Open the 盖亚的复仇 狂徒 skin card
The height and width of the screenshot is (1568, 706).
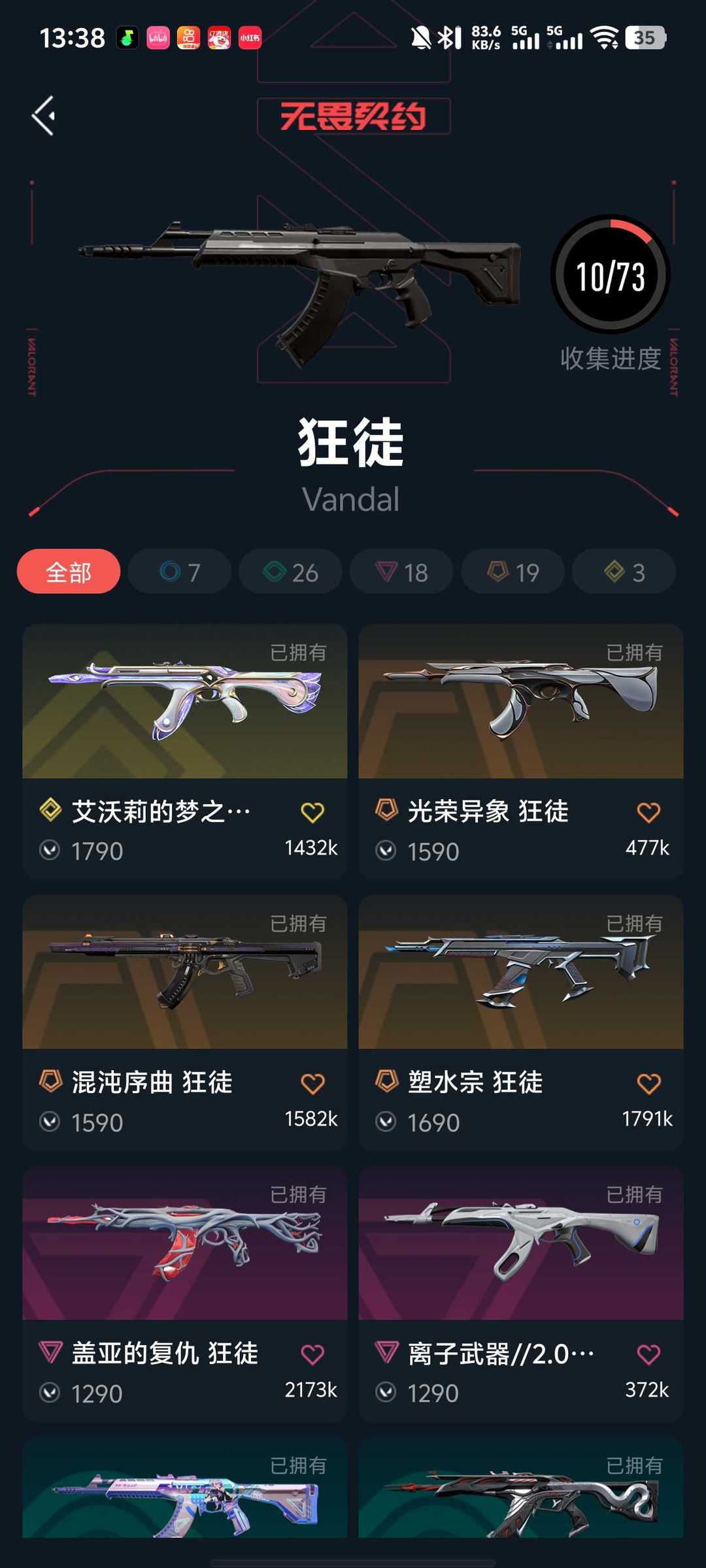185,1294
